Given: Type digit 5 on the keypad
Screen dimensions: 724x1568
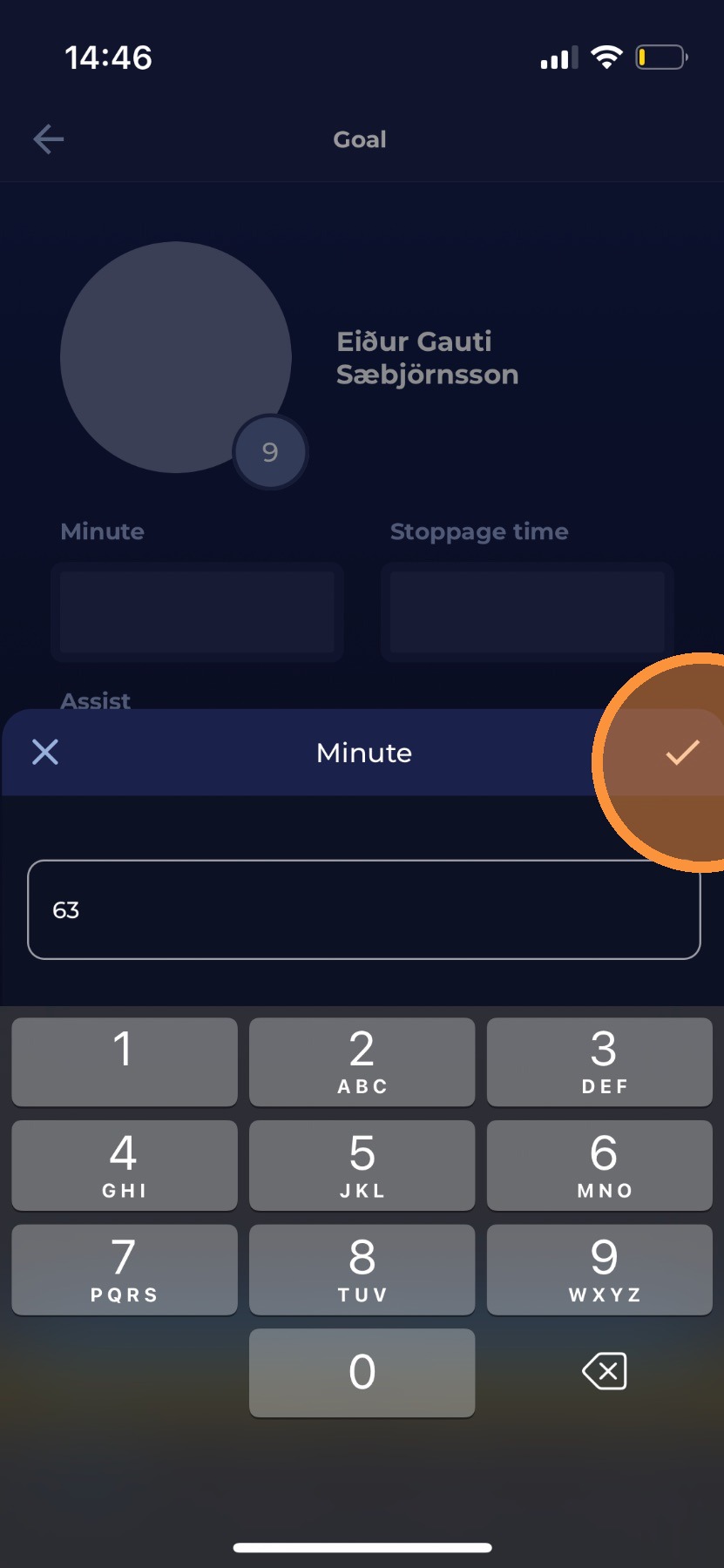Looking at the screenshot, I should pyautogui.click(x=362, y=1166).
